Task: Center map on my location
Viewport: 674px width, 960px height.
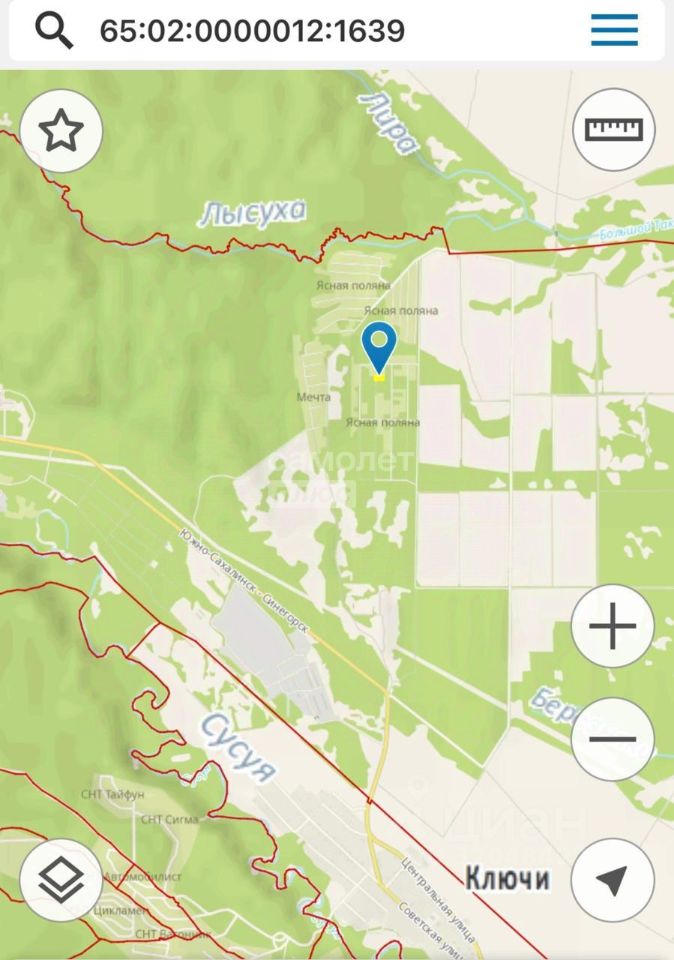Action: 612,880
